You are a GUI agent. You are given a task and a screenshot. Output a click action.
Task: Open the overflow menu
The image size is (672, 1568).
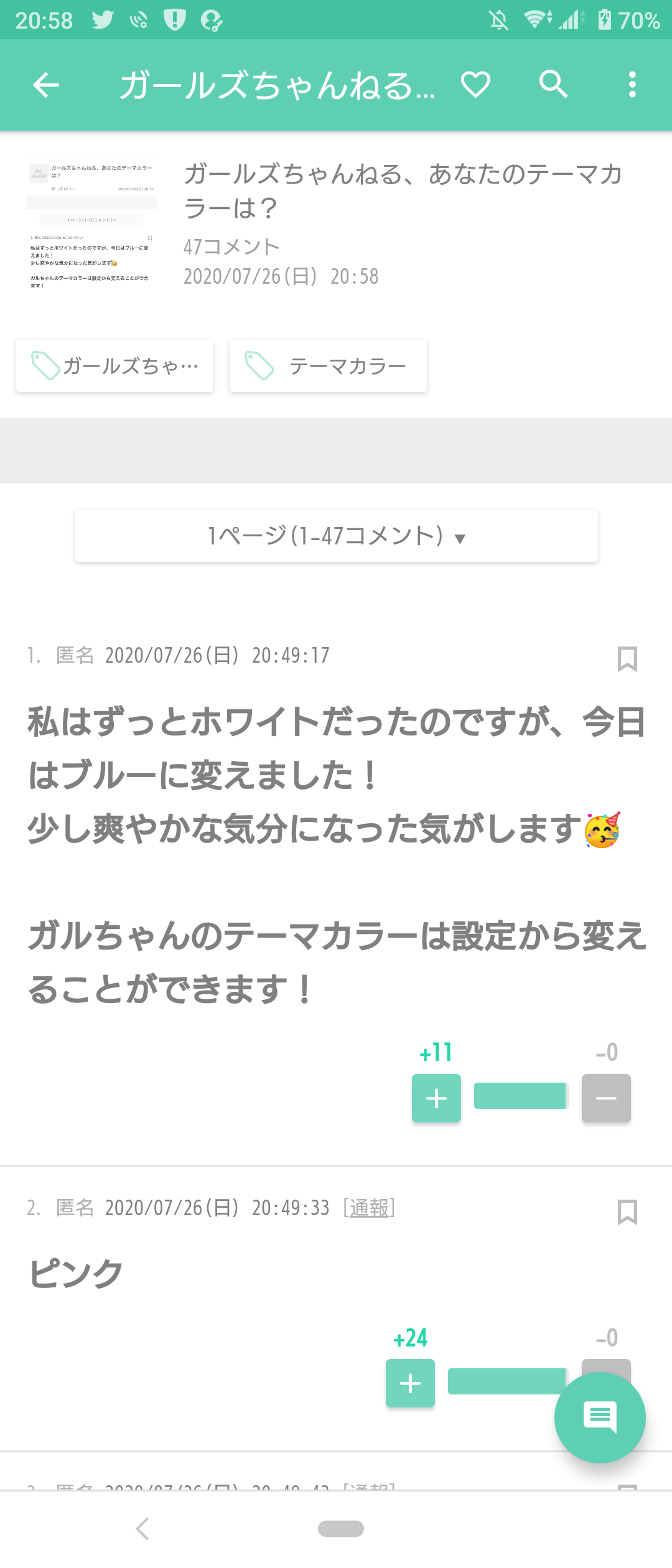tap(632, 85)
